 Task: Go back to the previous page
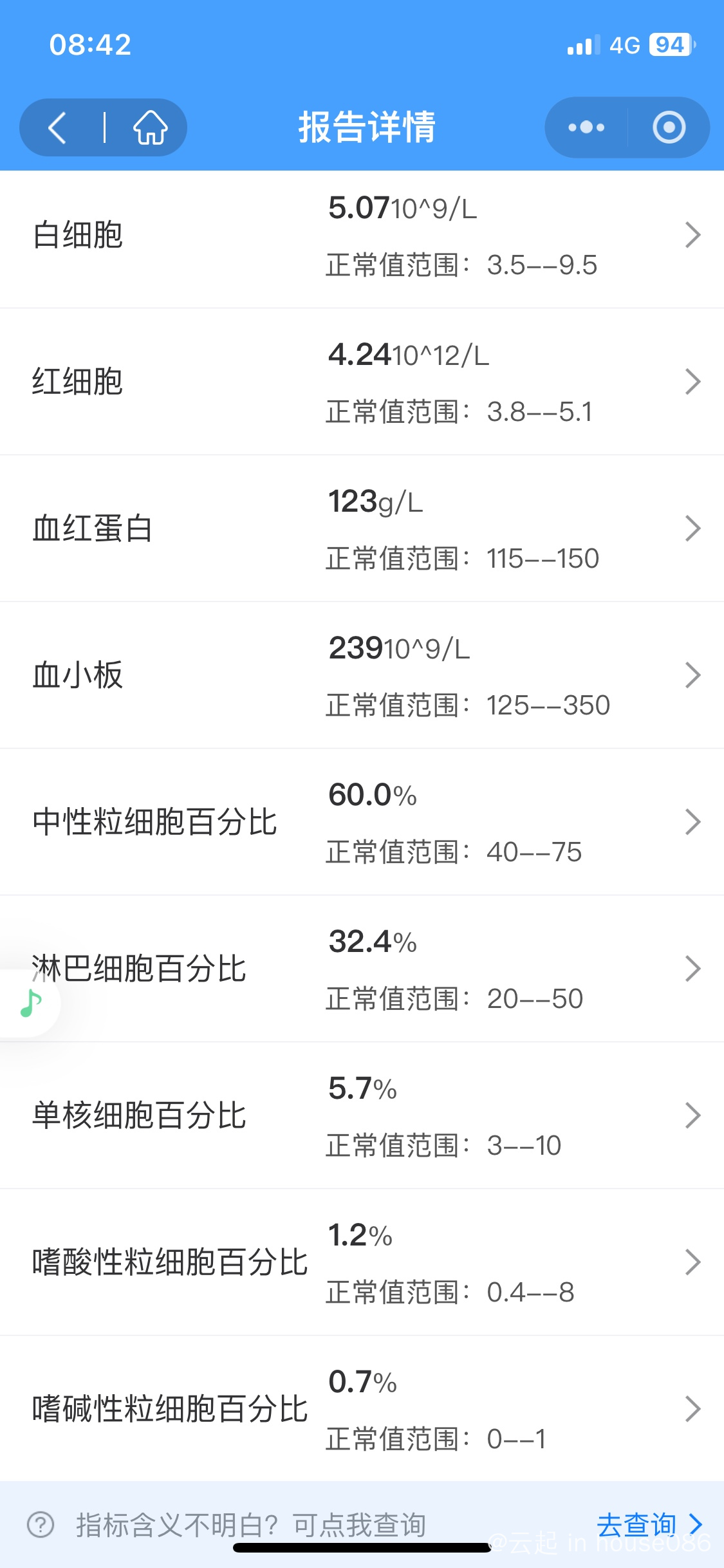(58, 127)
